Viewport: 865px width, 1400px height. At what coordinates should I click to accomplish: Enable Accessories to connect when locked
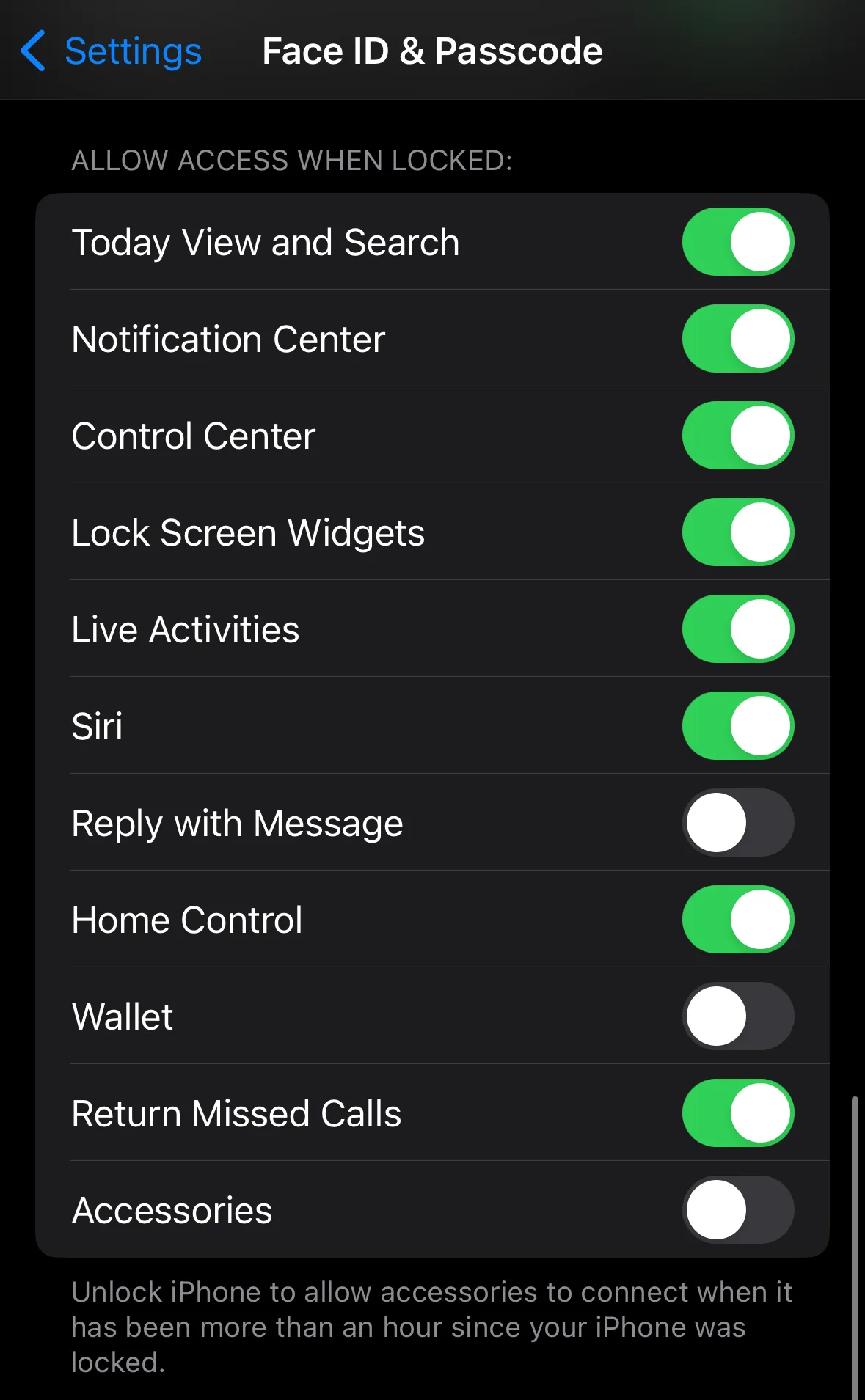click(738, 1210)
